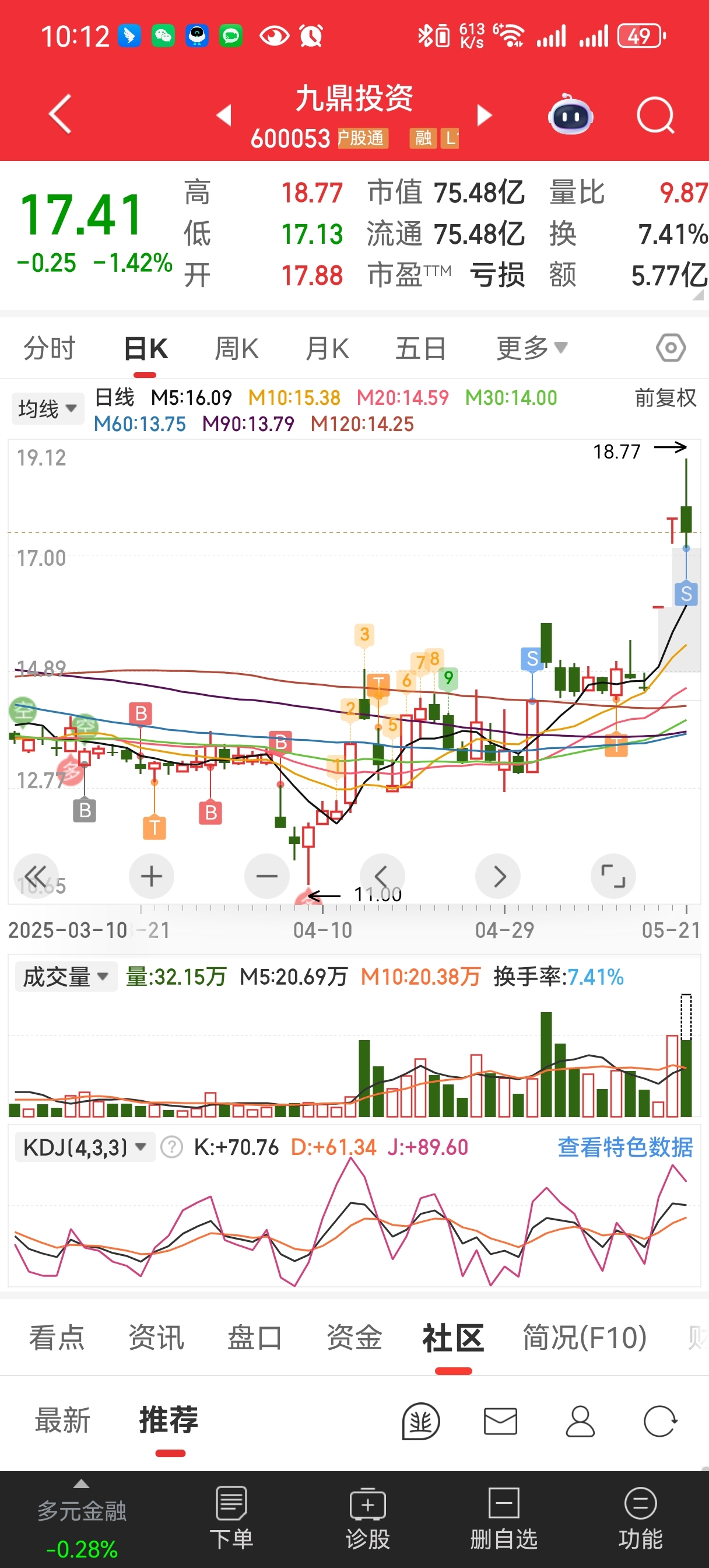Switch to the 五日 chart tab
Image resolution: width=709 pixels, height=1568 pixels.
pos(420,349)
